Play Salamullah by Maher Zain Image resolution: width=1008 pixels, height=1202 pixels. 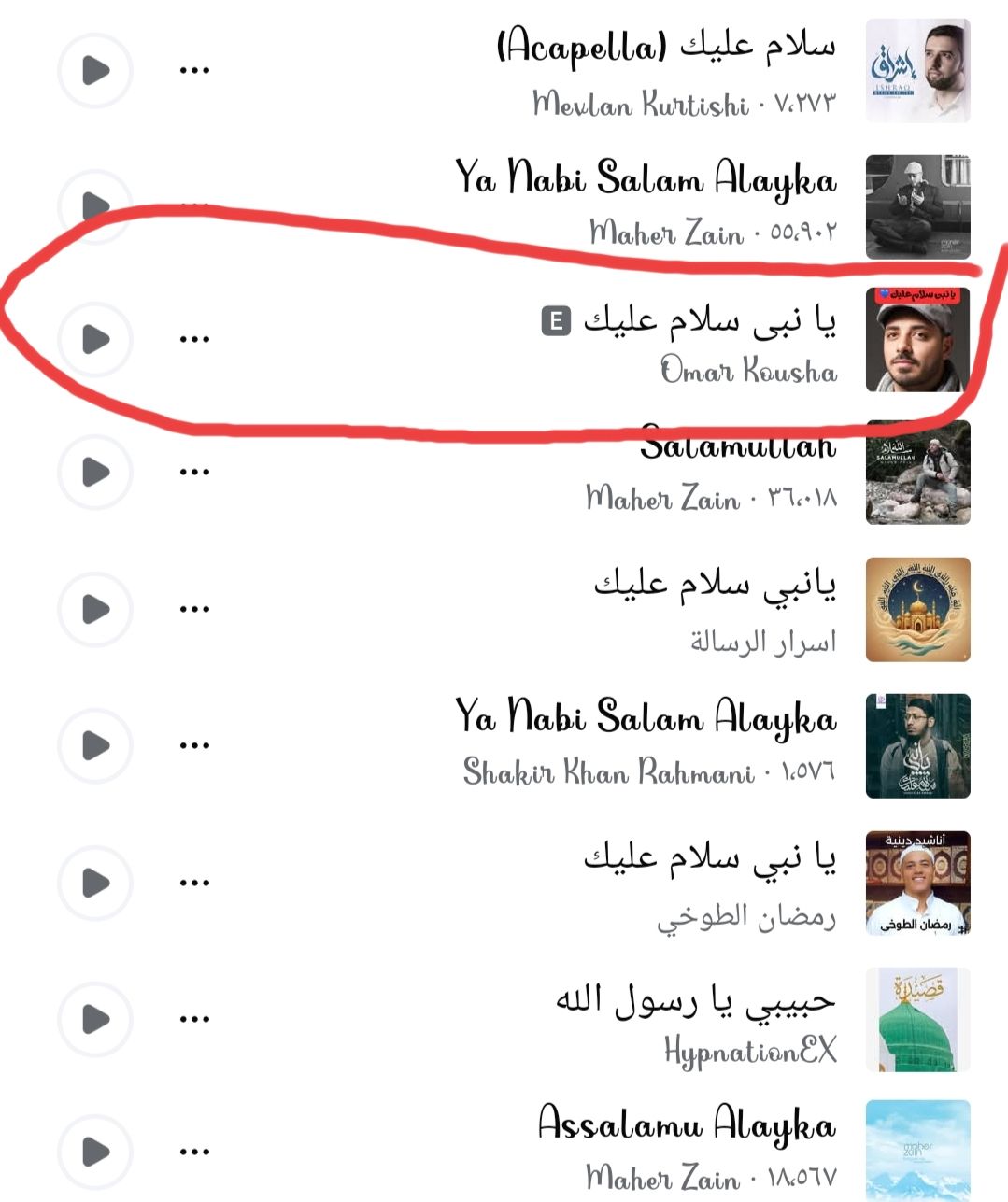[x=95, y=473]
